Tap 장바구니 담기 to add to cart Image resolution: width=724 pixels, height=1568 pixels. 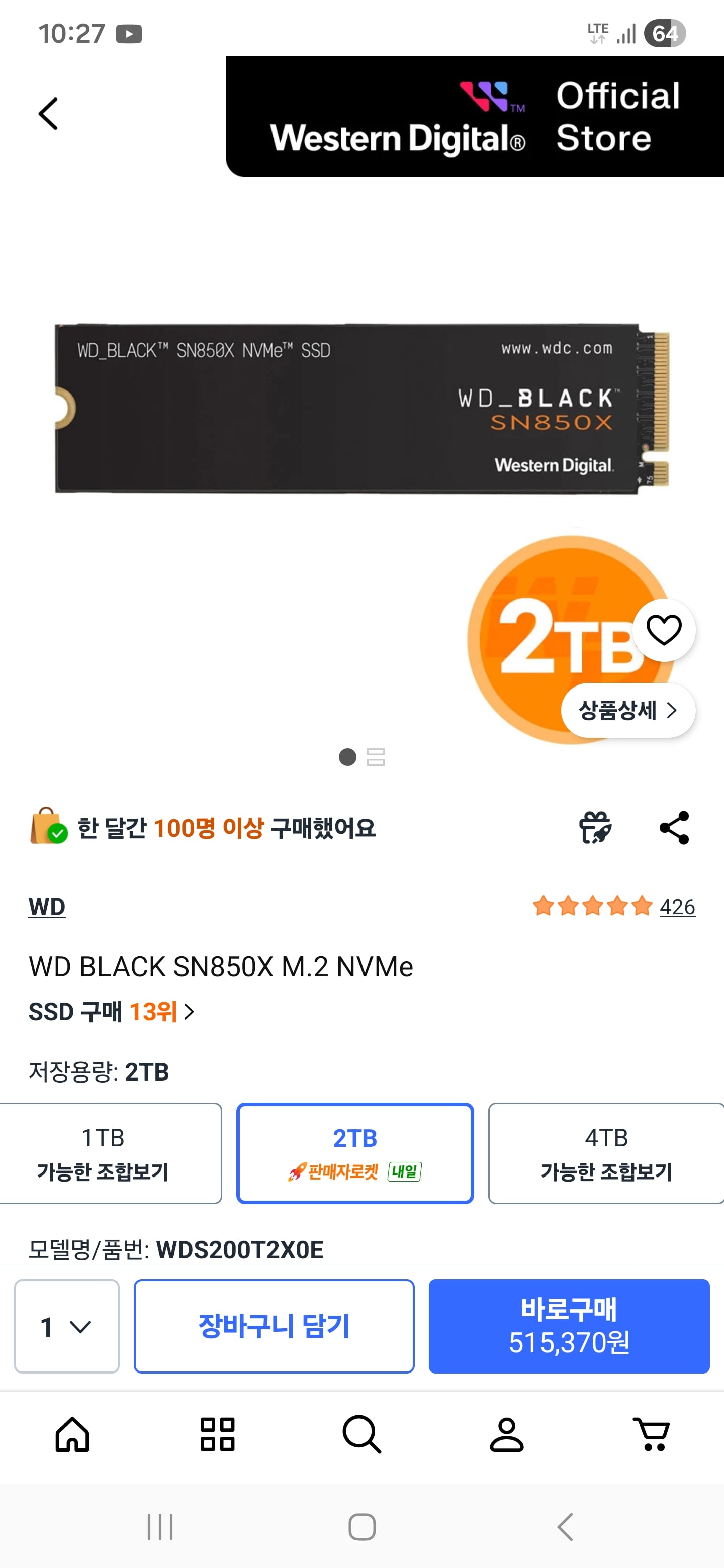(274, 1326)
